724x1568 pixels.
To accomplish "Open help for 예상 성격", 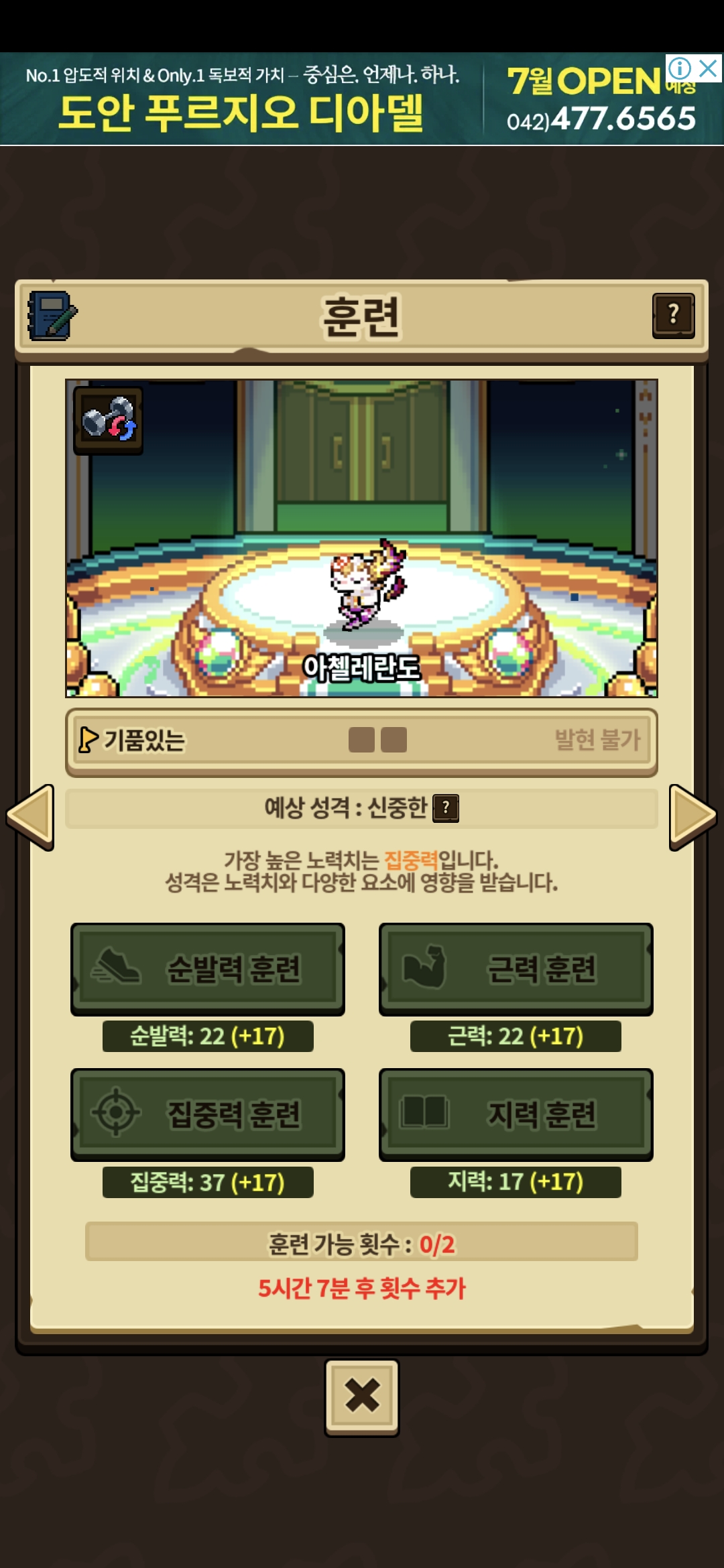I will [446, 808].
